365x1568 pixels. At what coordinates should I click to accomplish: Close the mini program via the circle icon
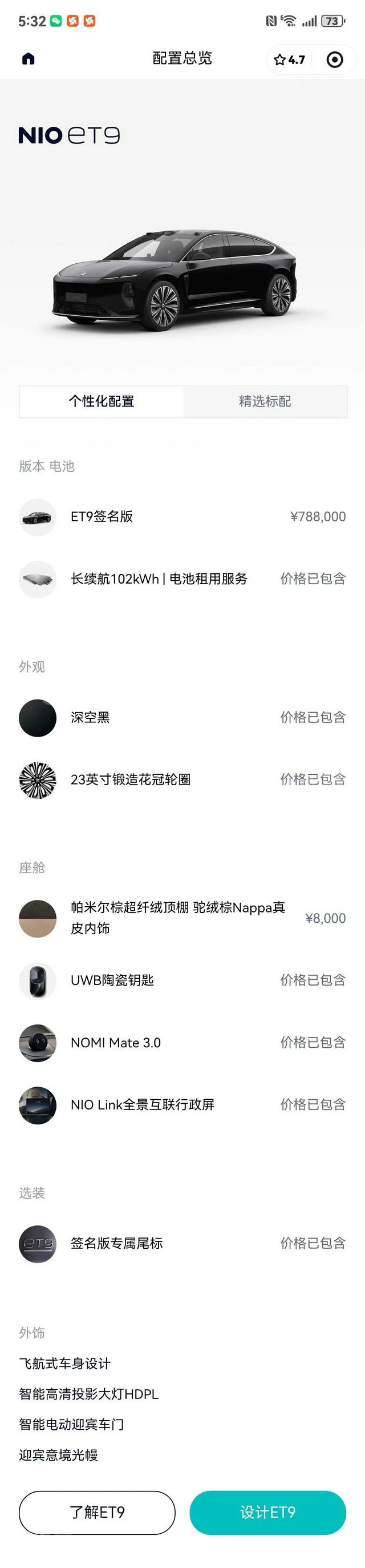click(x=335, y=59)
